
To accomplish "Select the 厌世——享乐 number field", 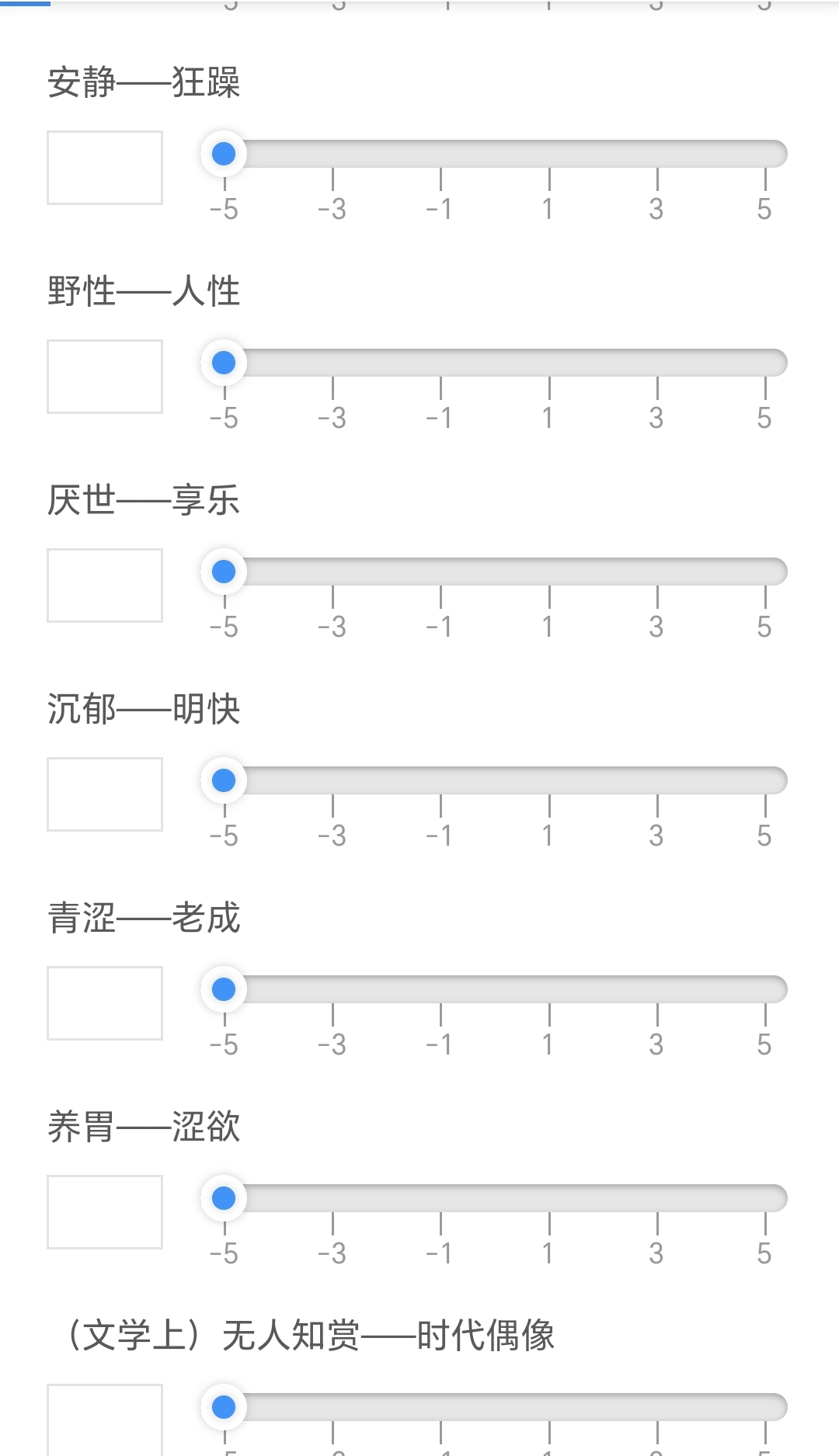I will (x=105, y=586).
